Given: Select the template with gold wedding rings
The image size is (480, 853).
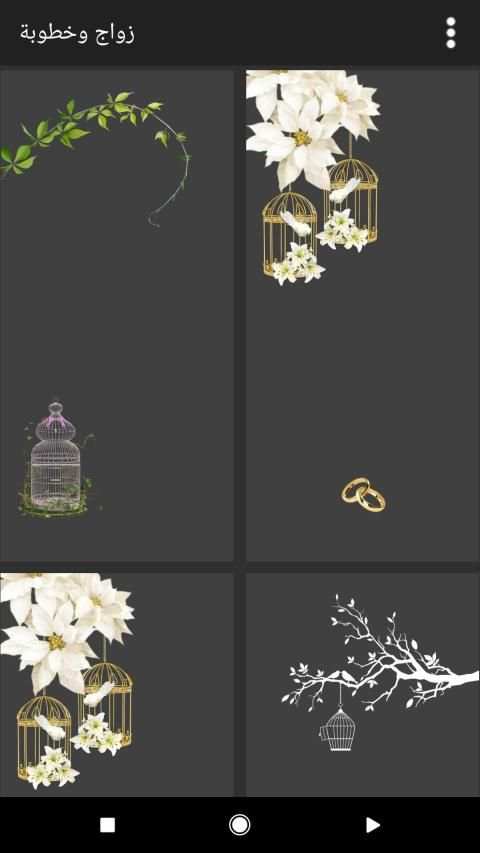Looking at the screenshot, I should pyautogui.click(x=362, y=316).
